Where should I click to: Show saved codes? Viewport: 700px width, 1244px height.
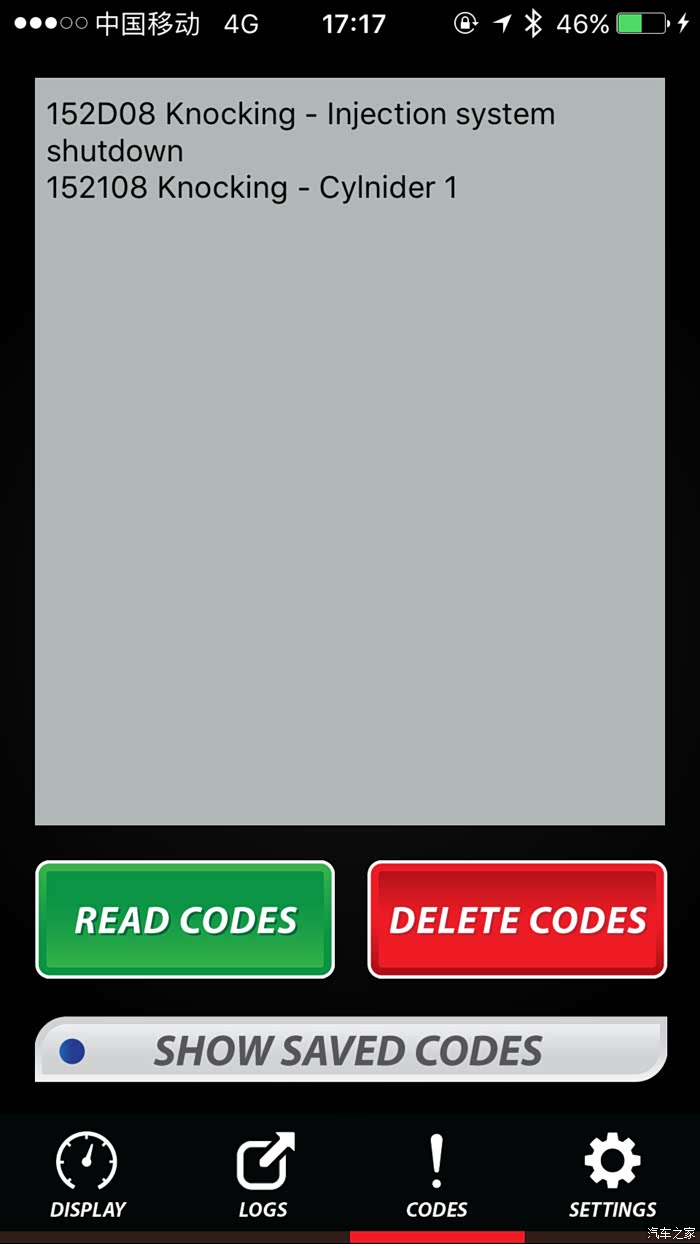[350, 1050]
